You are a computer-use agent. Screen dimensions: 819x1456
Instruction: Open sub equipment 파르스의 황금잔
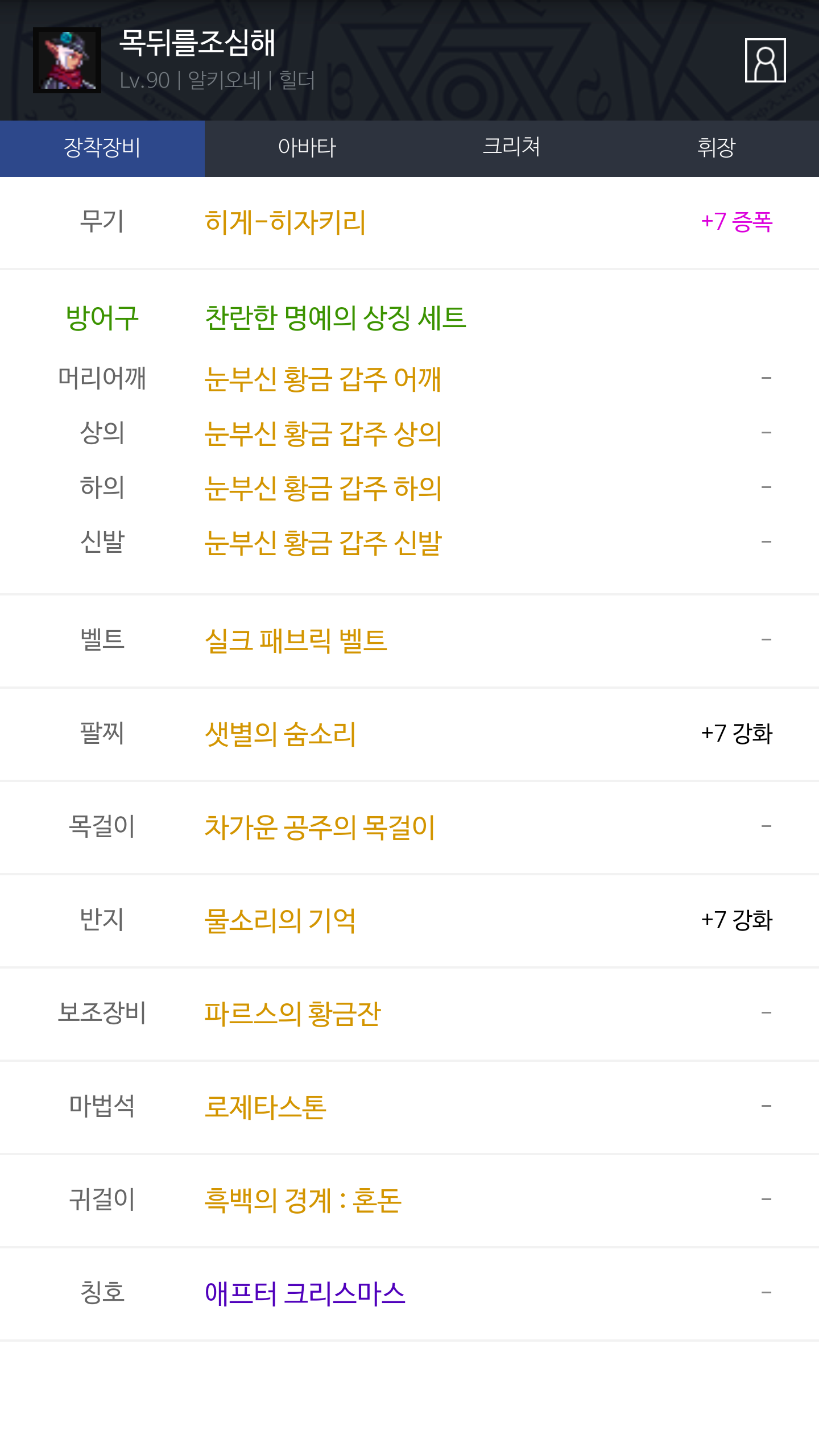293,1014
